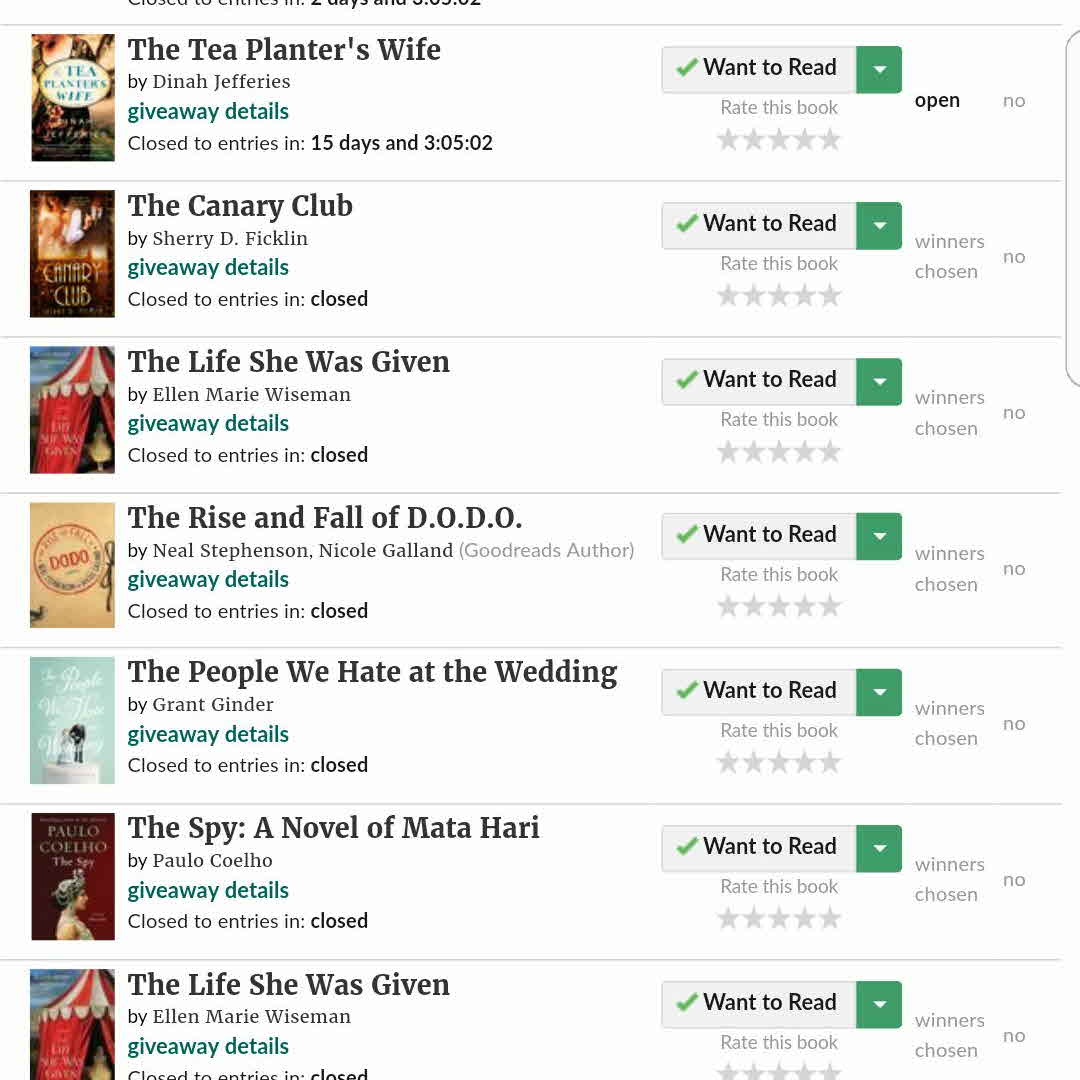Open The Rise and Fall of D.O.D.O. title
The image size is (1080, 1080).
[325, 517]
